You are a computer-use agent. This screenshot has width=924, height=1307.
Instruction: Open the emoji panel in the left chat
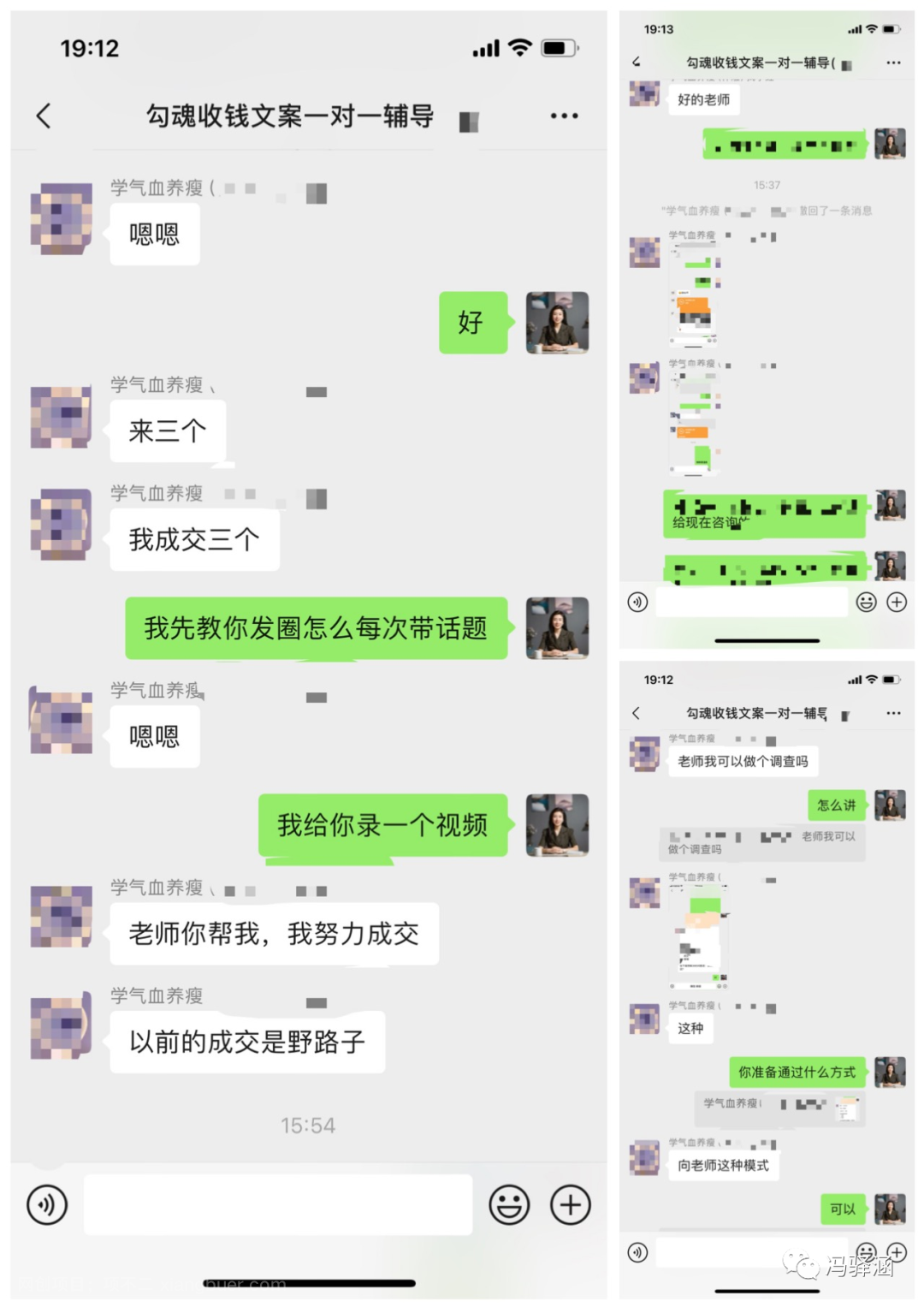click(508, 1204)
